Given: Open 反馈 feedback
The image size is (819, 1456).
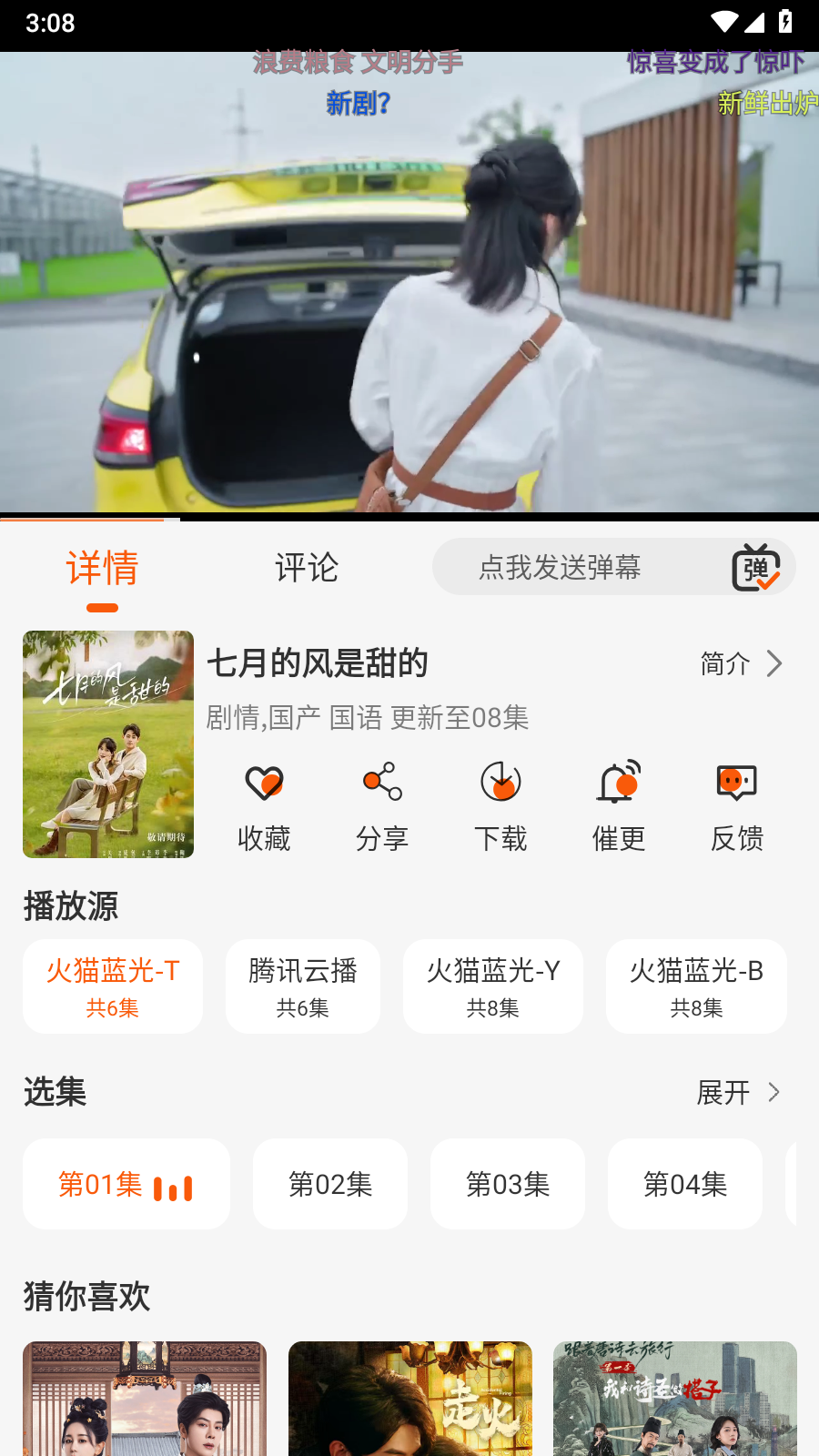Looking at the screenshot, I should [737, 807].
